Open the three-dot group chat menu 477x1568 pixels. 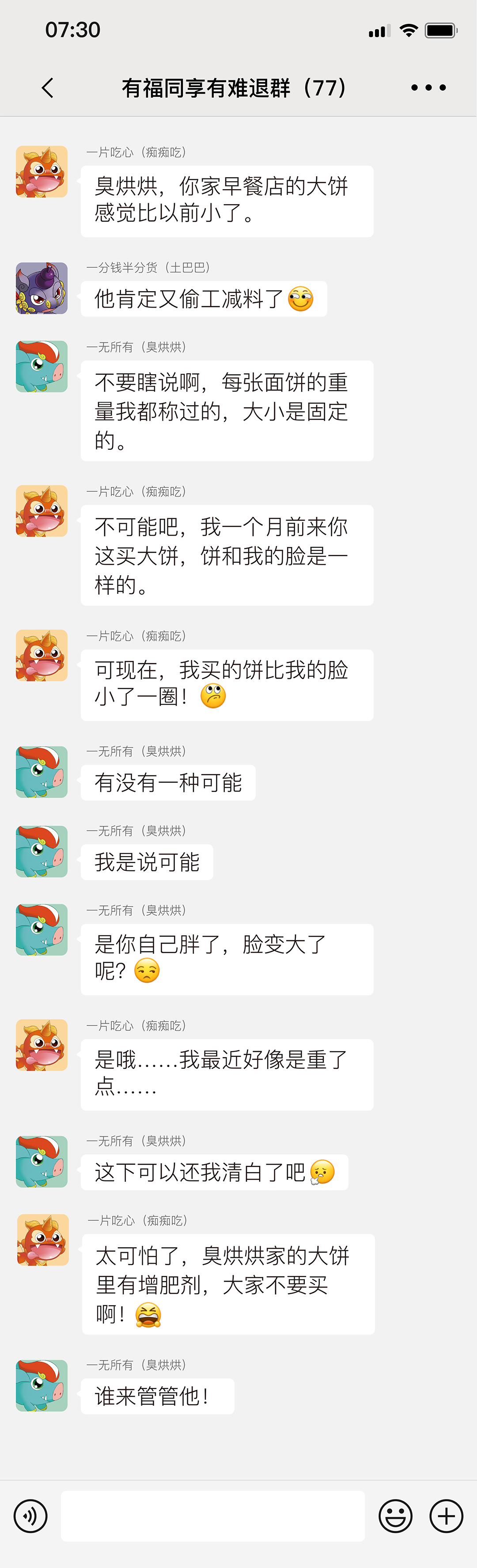click(428, 87)
